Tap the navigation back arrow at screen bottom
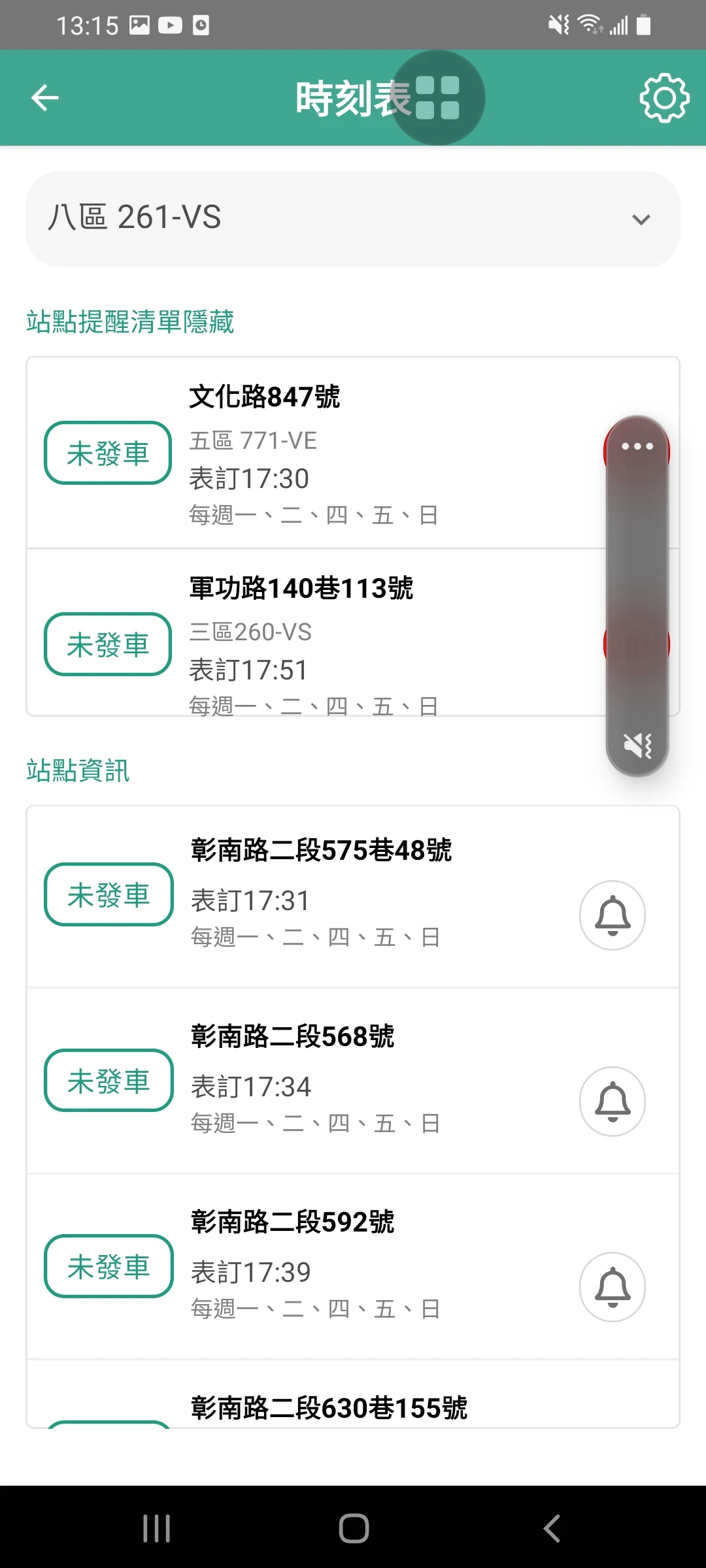706x1568 pixels. (550, 1528)
